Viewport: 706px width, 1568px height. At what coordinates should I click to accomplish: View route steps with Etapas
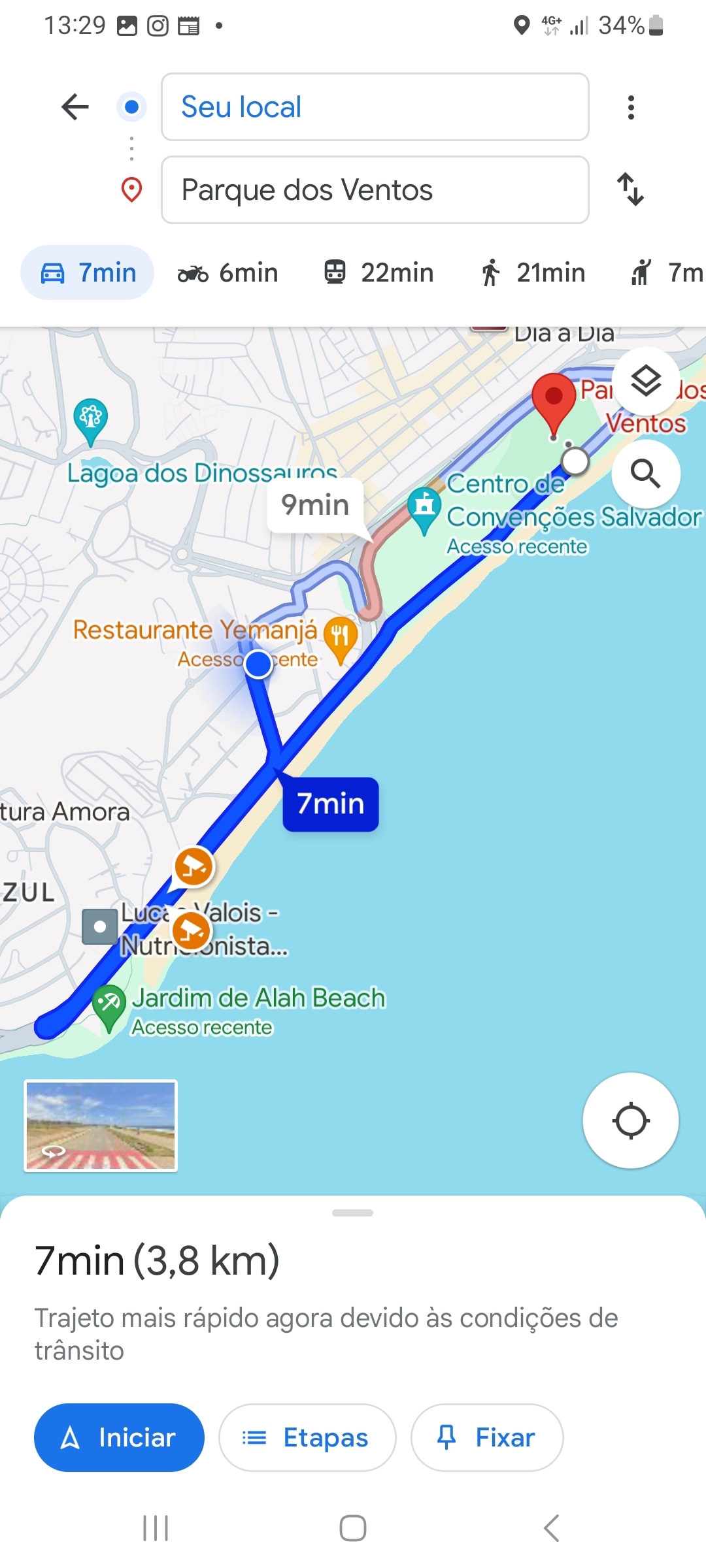tap(307, 1437)
